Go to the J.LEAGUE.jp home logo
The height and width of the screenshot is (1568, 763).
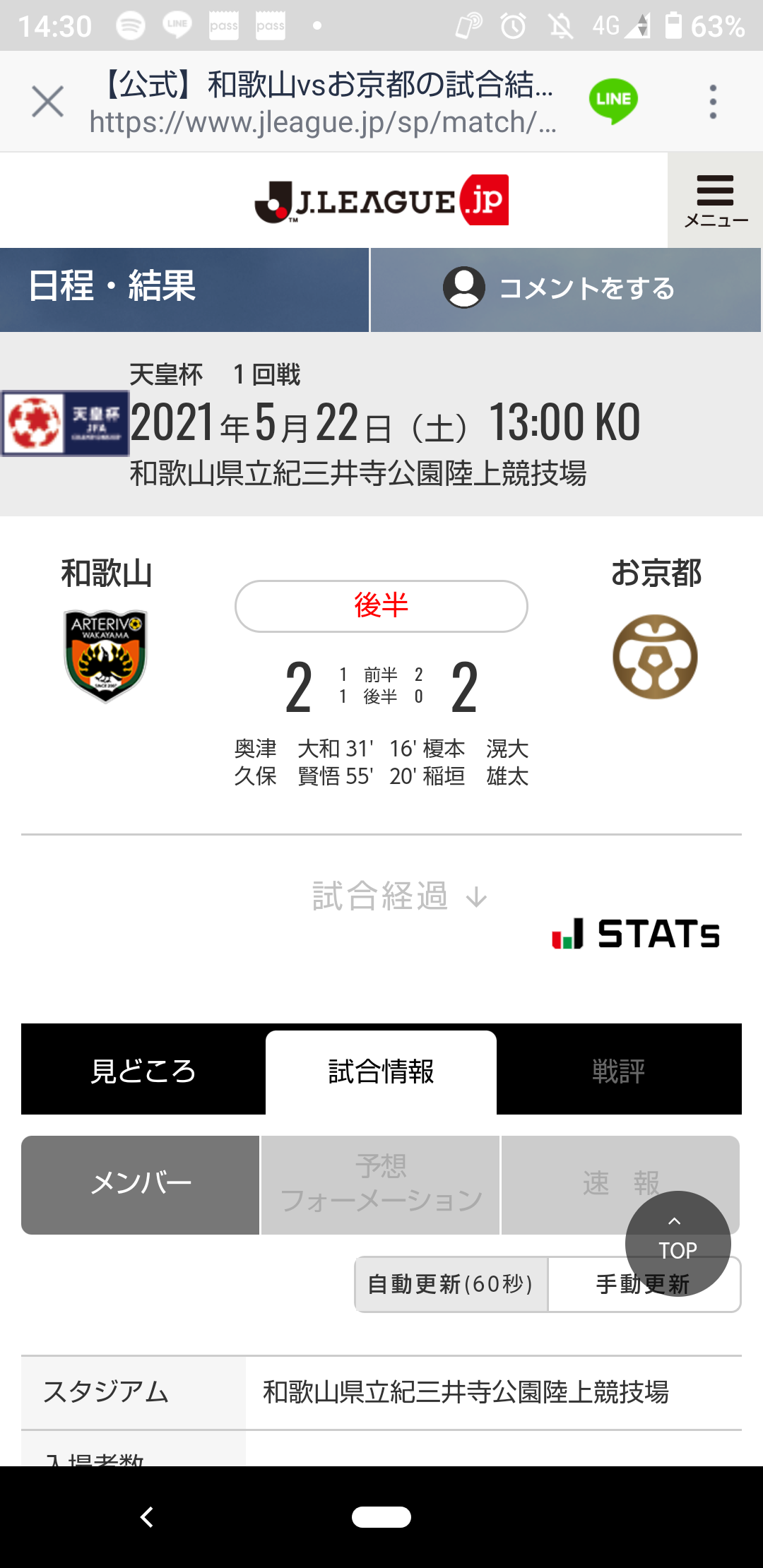(x=381, y=201)
